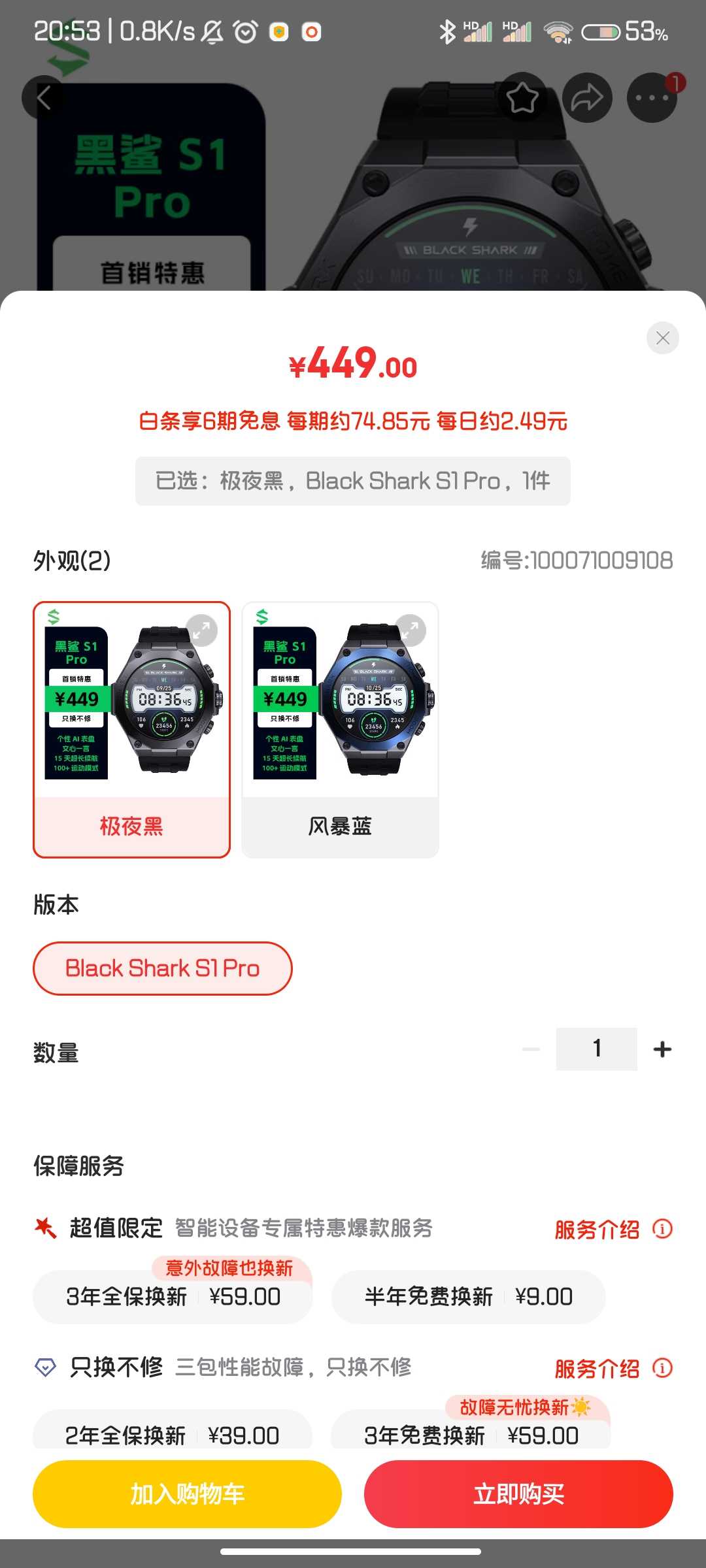Open 服务介绍 for 只换不修
Image resolution: width=706 pixels, height=1568 pixels.
613,1368
